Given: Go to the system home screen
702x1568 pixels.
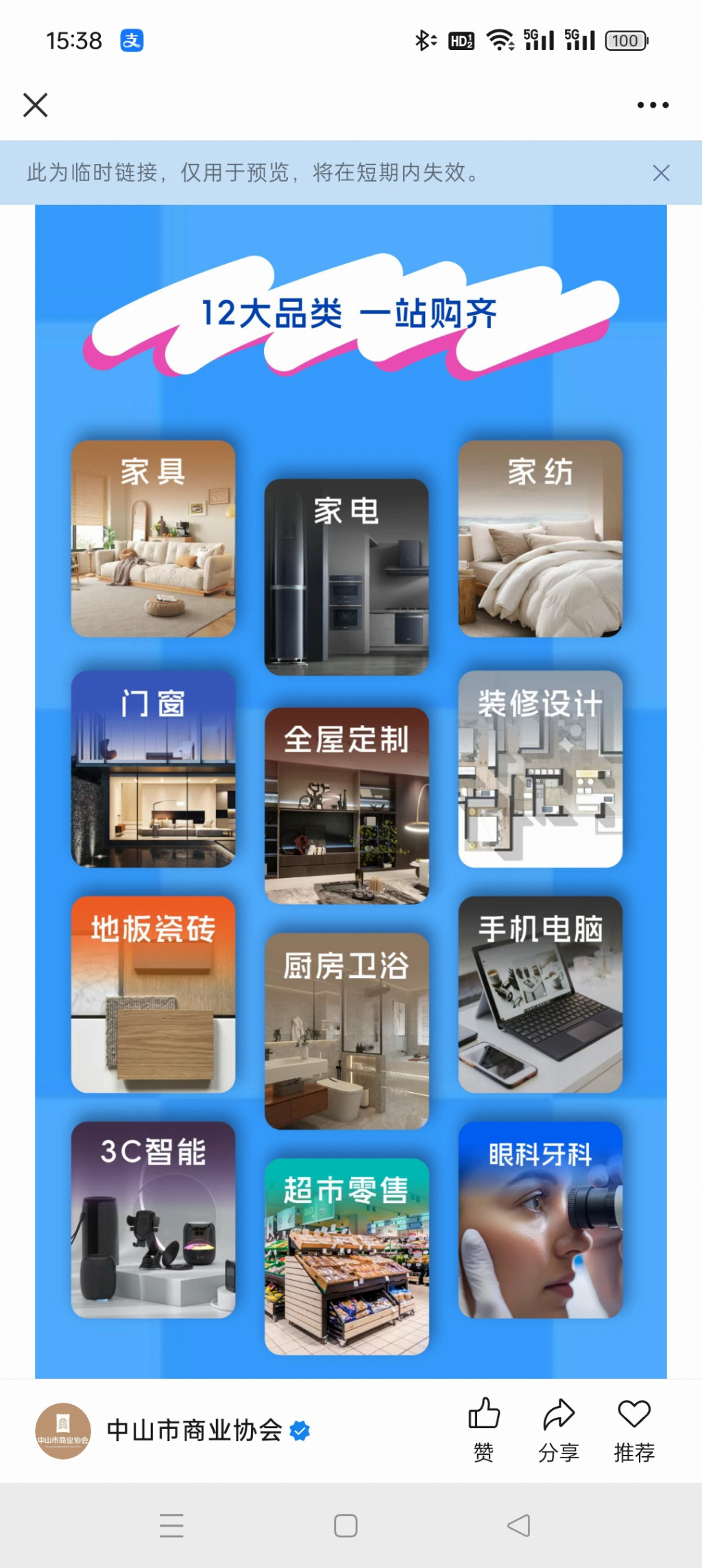Looking at the screenshot, I should tap(346, 1525).
